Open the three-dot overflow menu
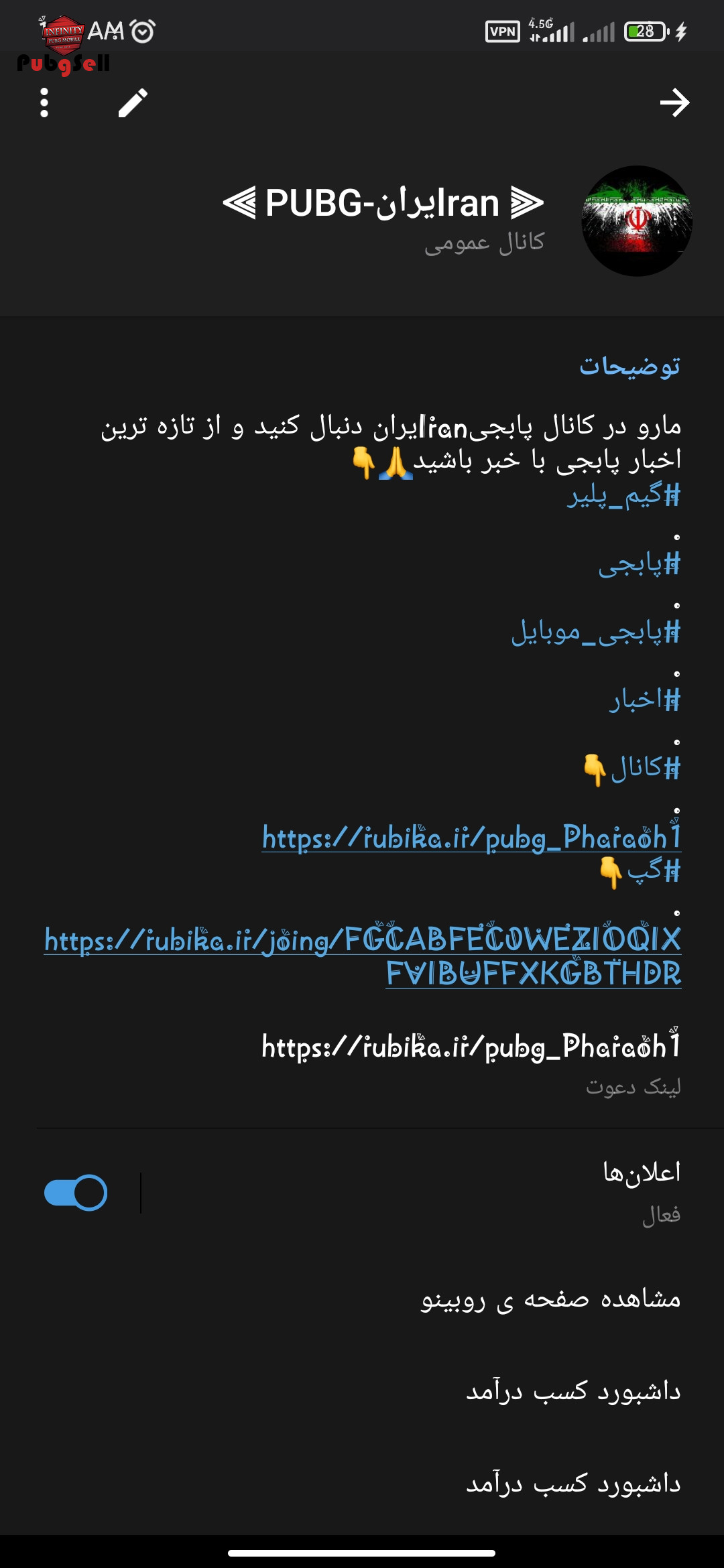The height and width of the screenshot is (1568, 724). point(44,103)
